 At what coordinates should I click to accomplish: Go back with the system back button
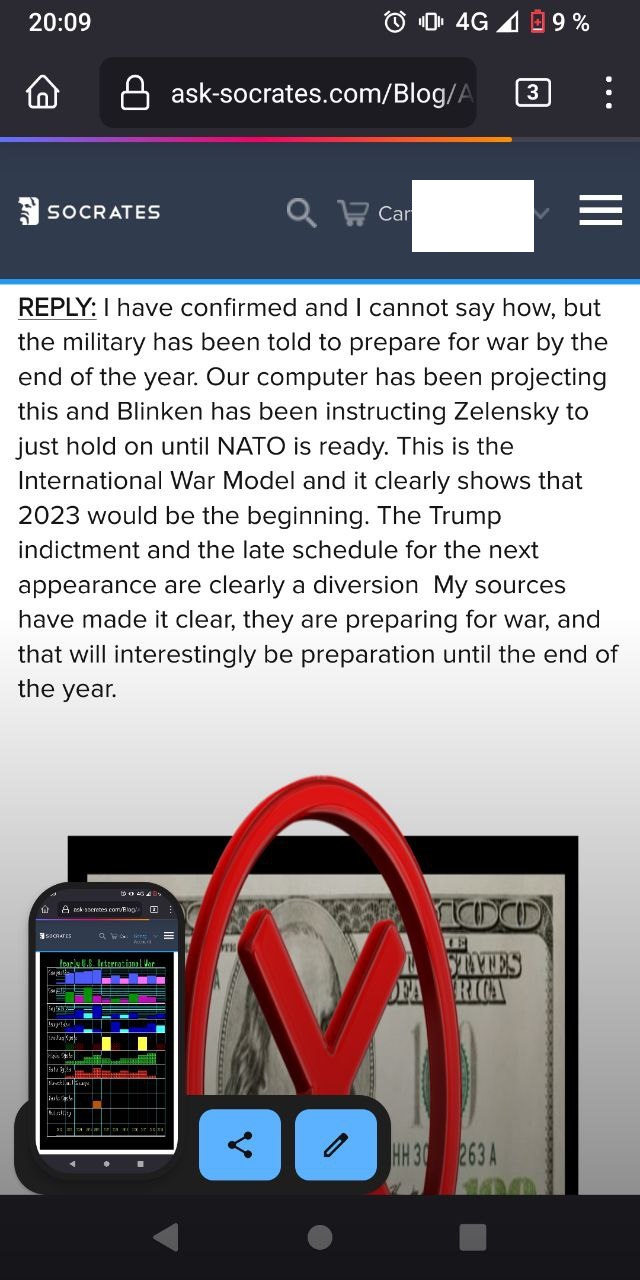(166, 1237)
